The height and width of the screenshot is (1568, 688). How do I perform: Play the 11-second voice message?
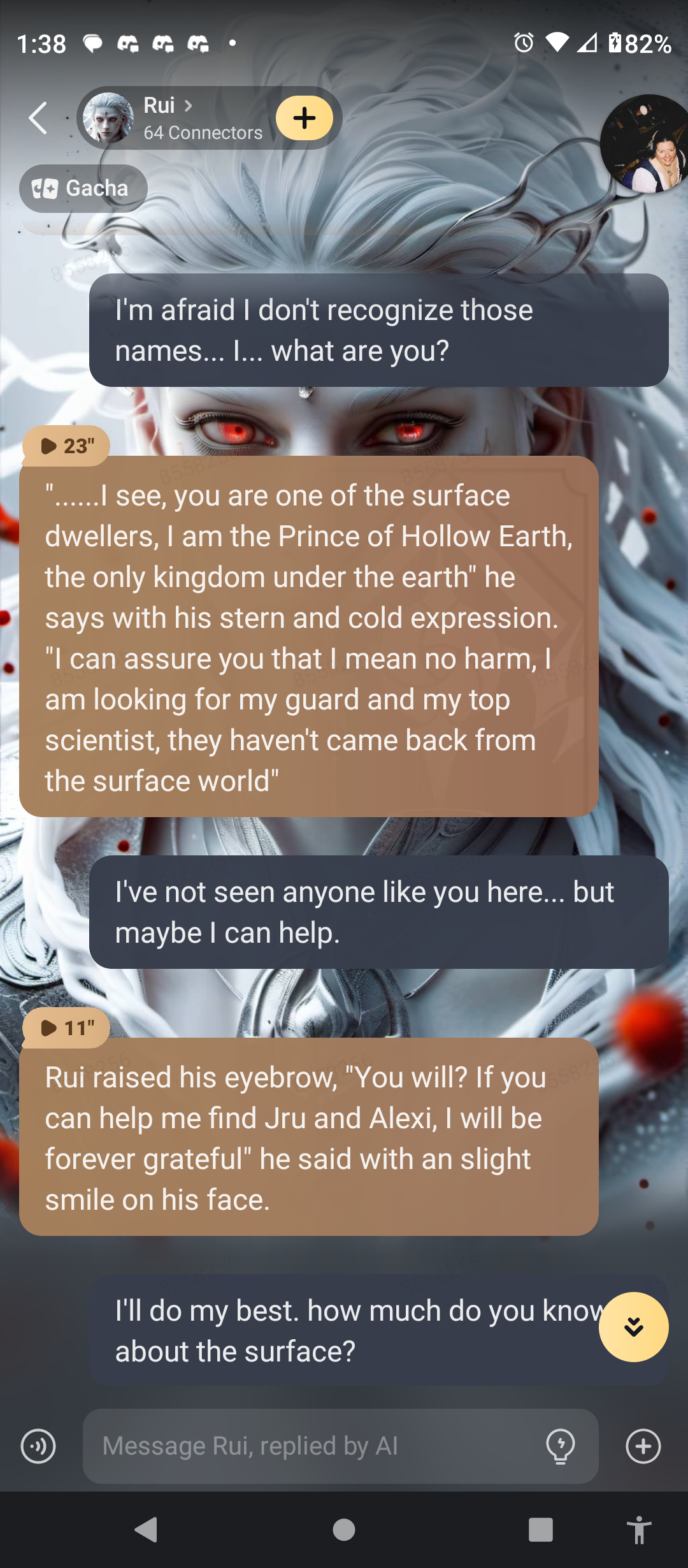point(66,1028)
